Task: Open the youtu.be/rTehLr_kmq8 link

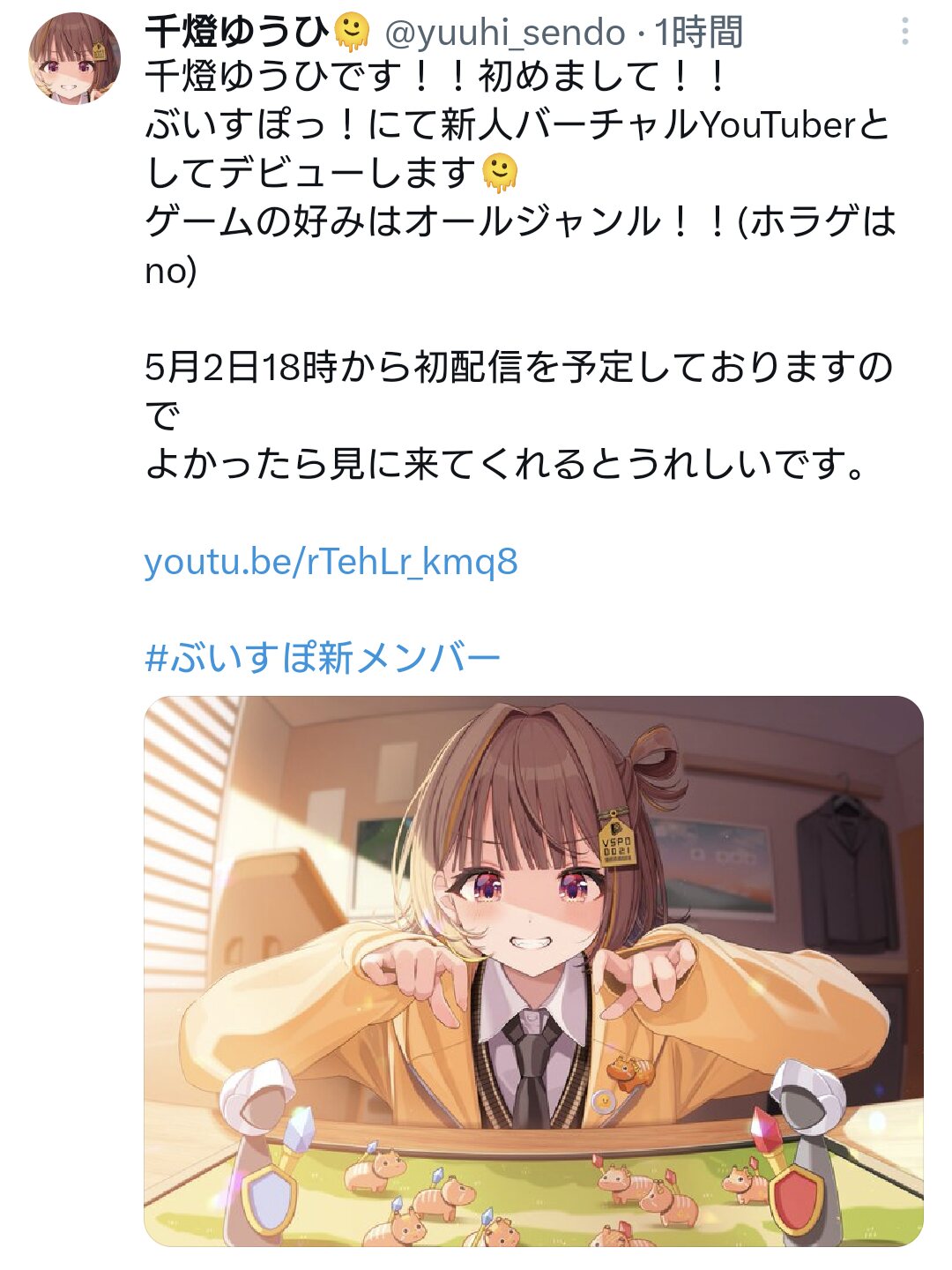Action: [x=331, y=562]
